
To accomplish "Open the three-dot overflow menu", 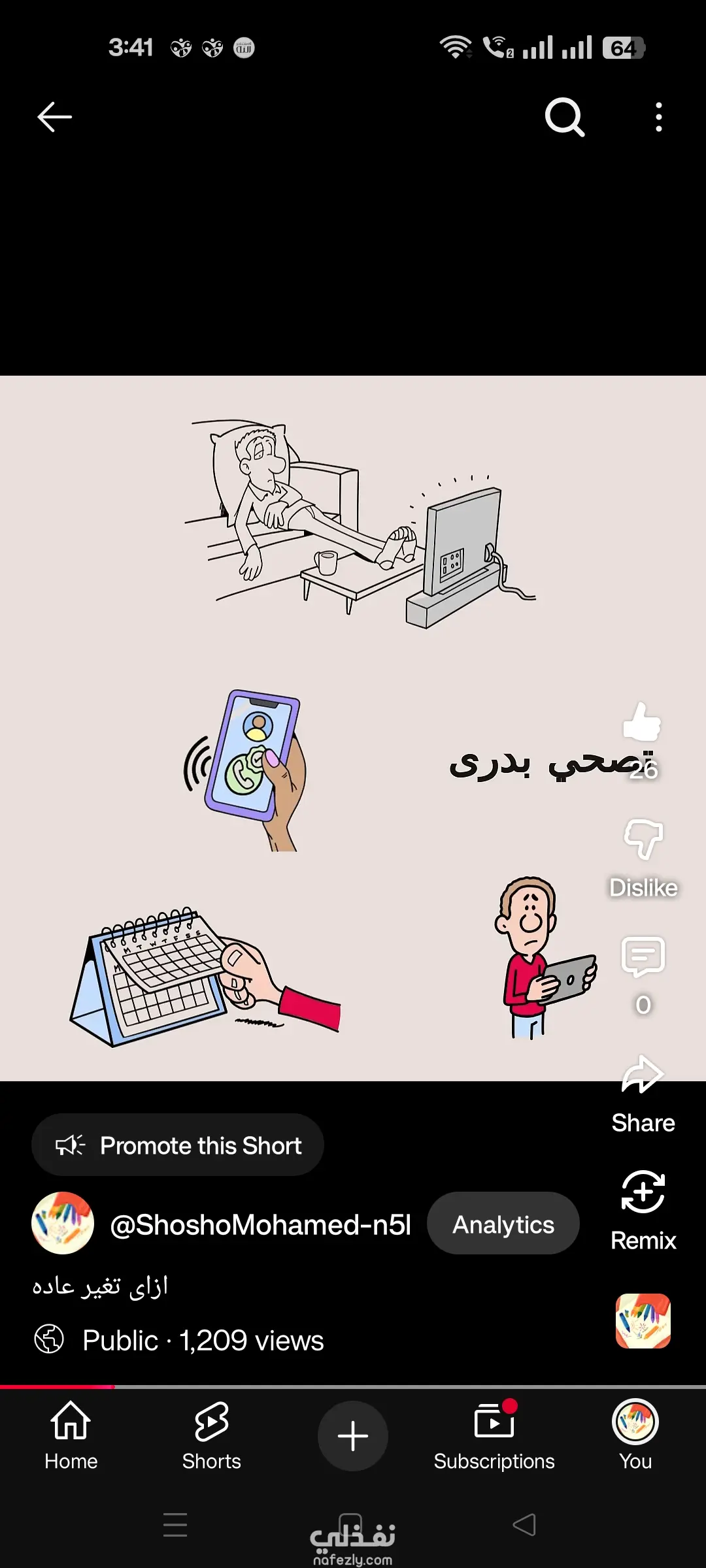I will tap(658, 118).
